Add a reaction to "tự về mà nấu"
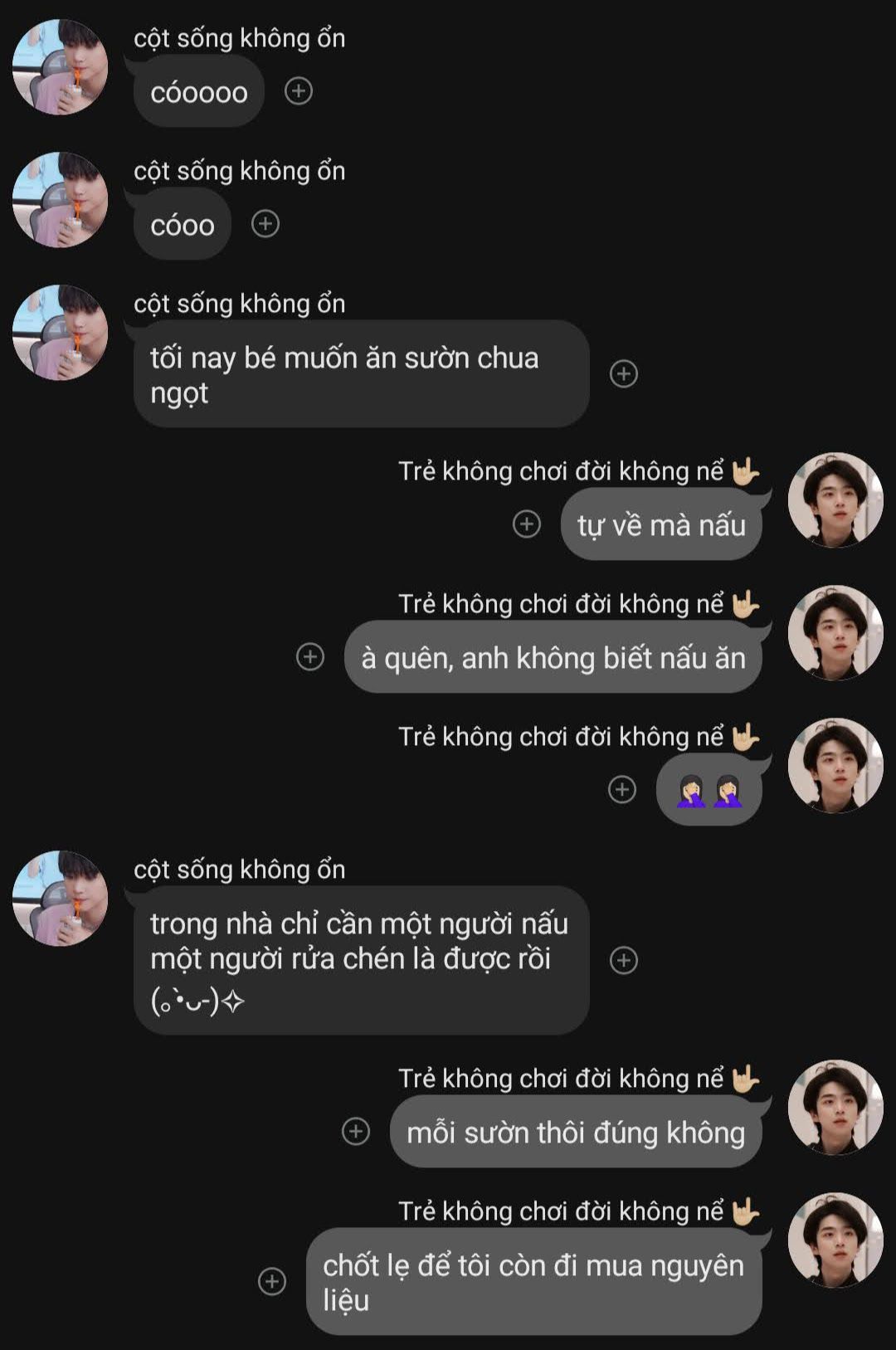This screenshot has width=896, height=1350. [527, 524]
